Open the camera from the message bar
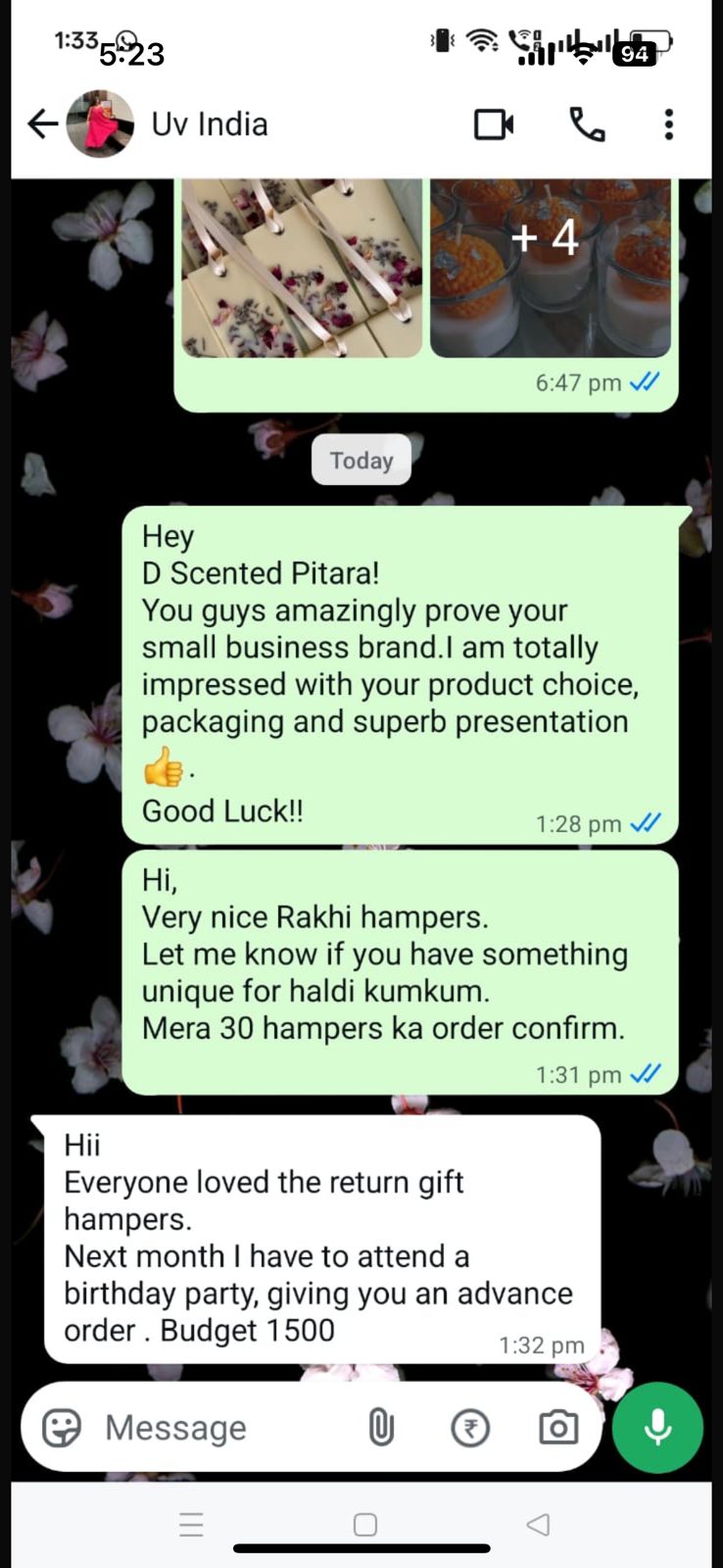The height and width of the screenshot is (1568, 723). 558,1428
